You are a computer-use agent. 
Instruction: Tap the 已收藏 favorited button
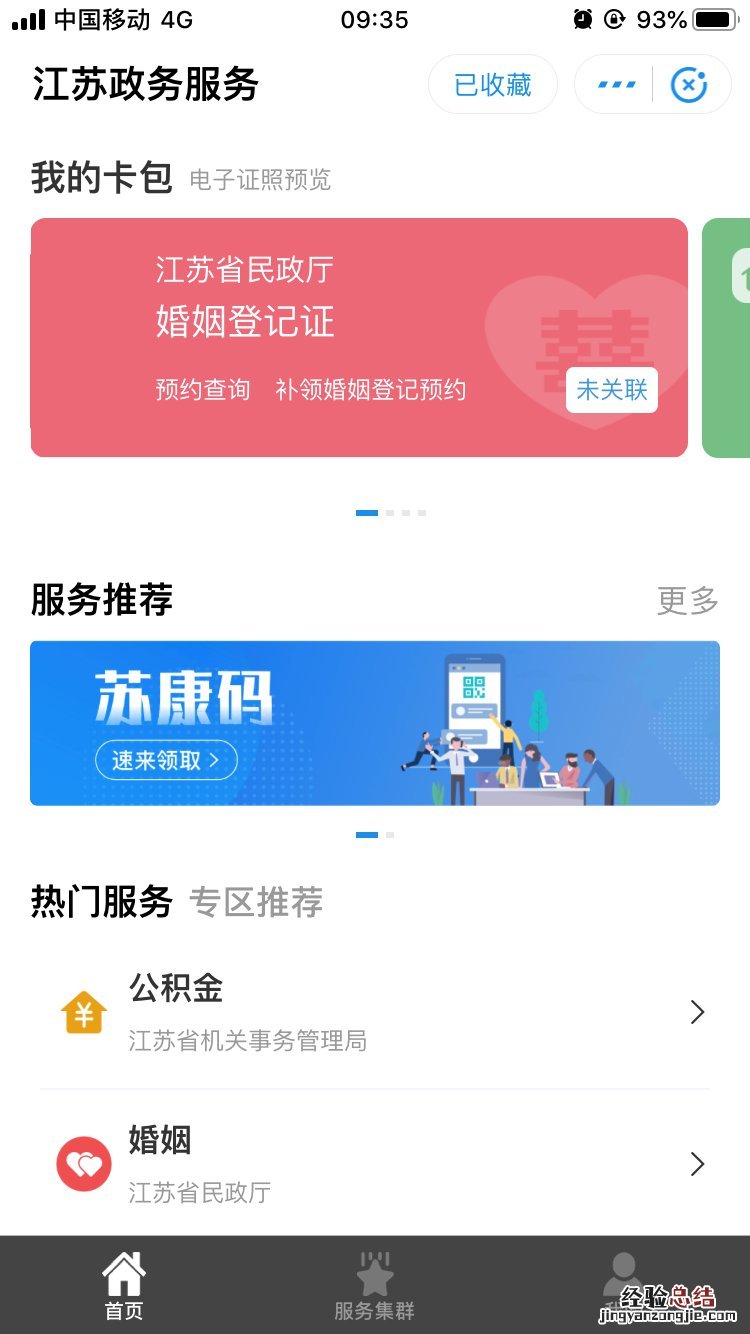492,85
